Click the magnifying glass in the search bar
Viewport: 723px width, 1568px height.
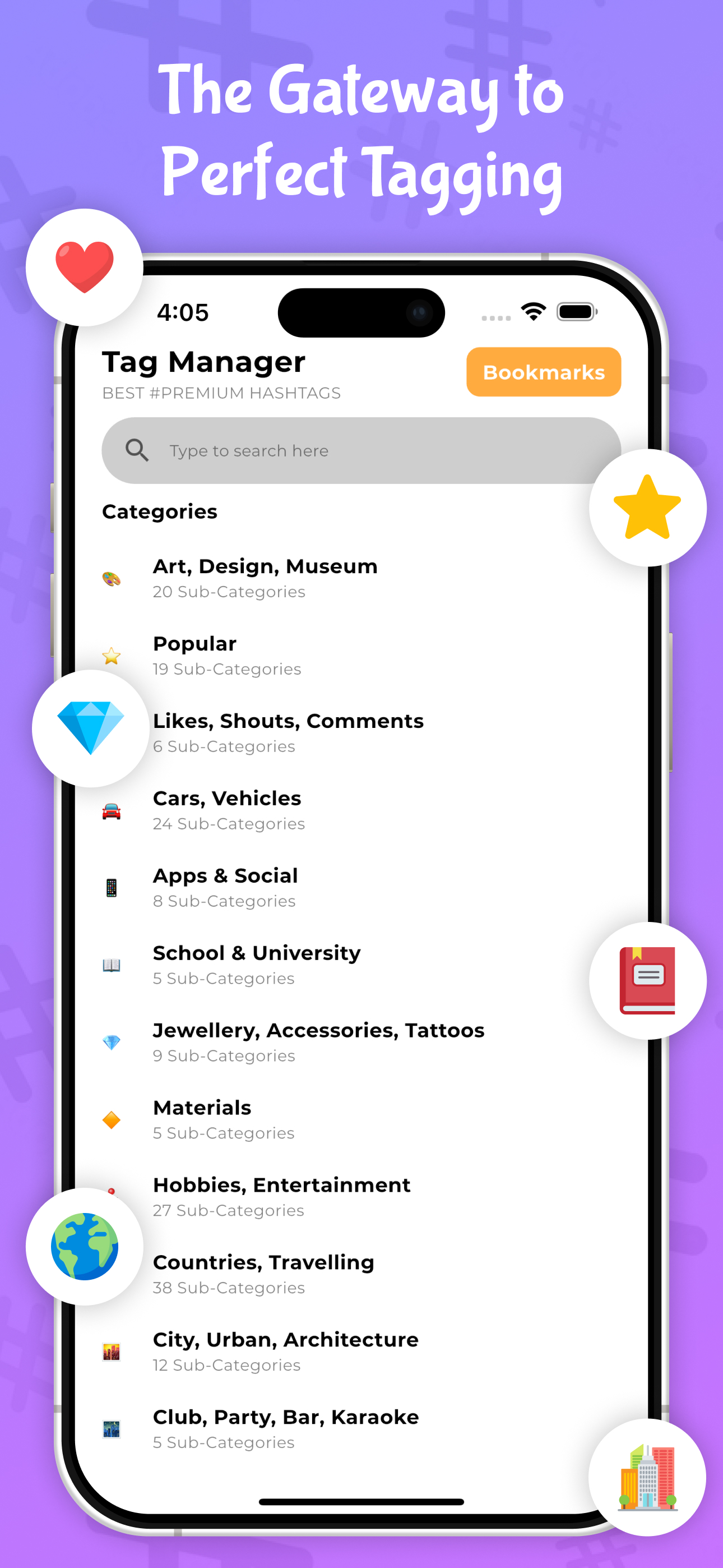[x=137, y=450]
